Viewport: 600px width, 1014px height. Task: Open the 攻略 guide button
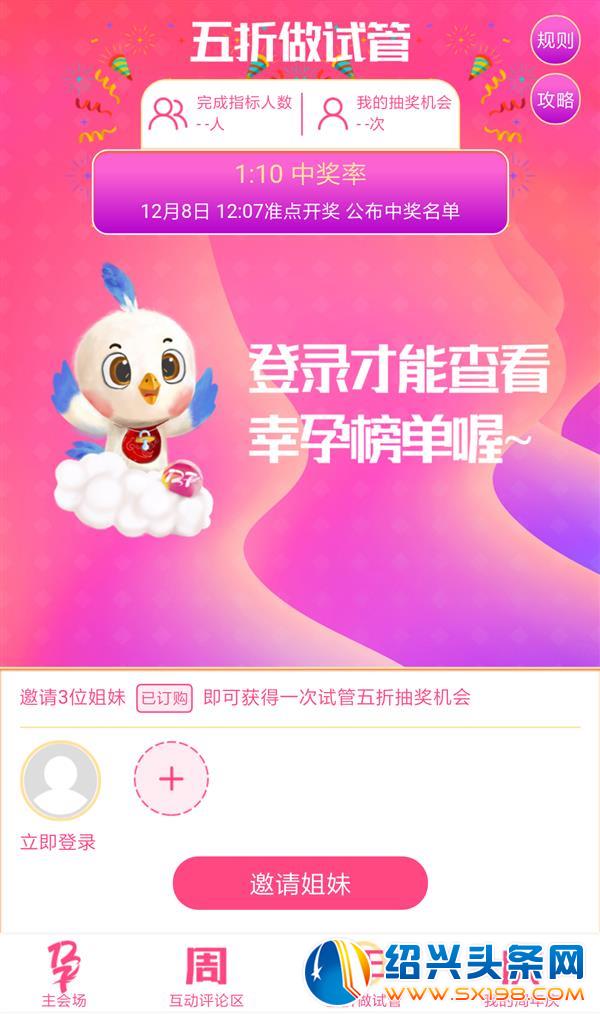coord(555,99)
